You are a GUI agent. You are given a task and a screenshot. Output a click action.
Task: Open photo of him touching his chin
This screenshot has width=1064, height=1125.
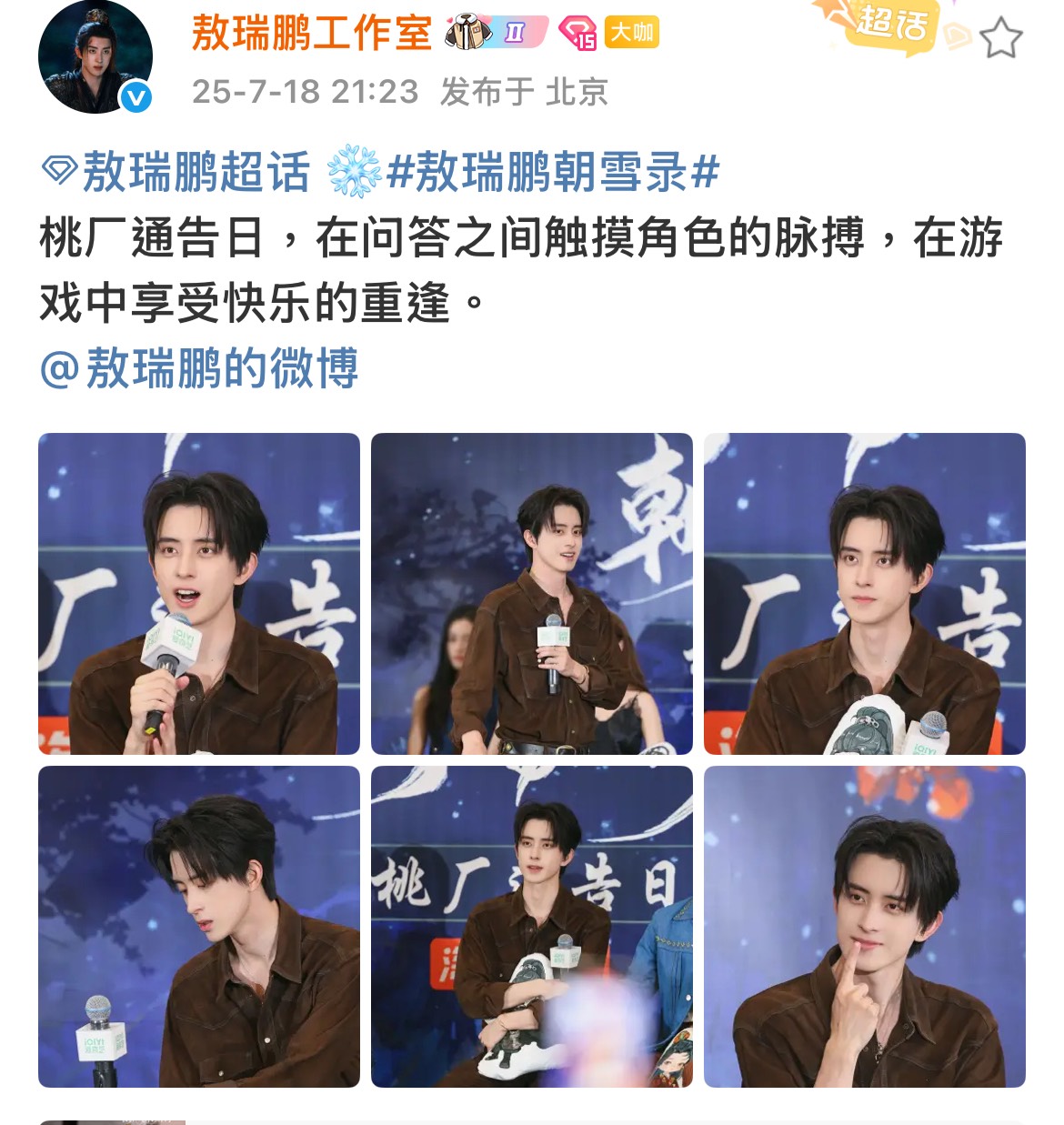click(x=864, y=926)
